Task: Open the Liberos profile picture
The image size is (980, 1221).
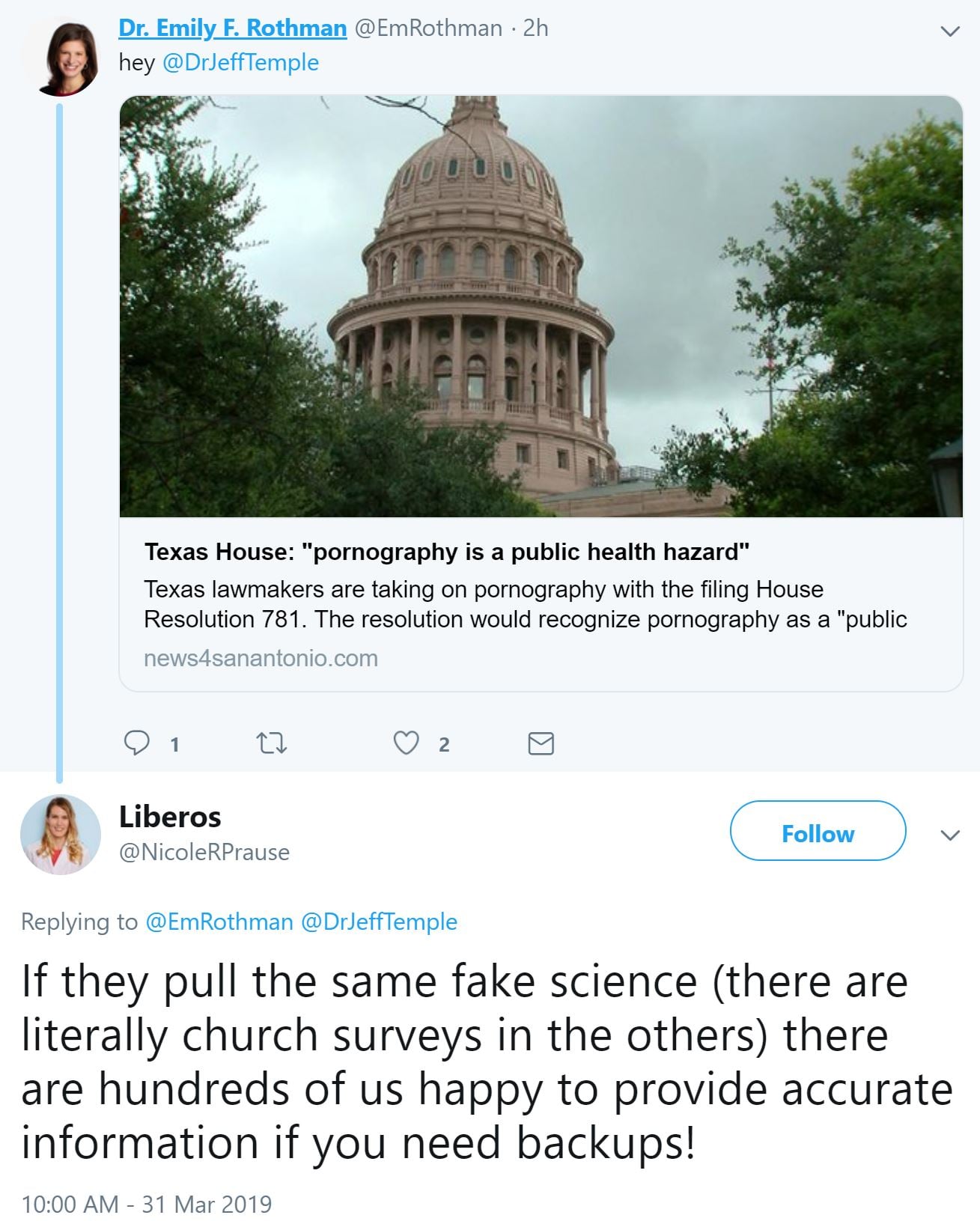Action: coord(61,834)
